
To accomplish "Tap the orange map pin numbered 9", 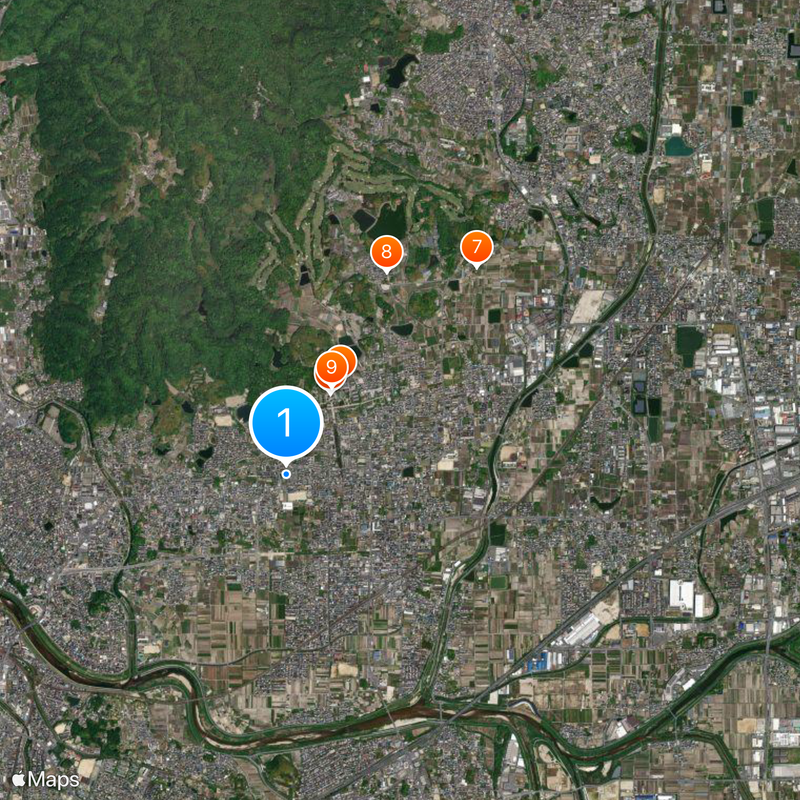I will coord(330,369).
